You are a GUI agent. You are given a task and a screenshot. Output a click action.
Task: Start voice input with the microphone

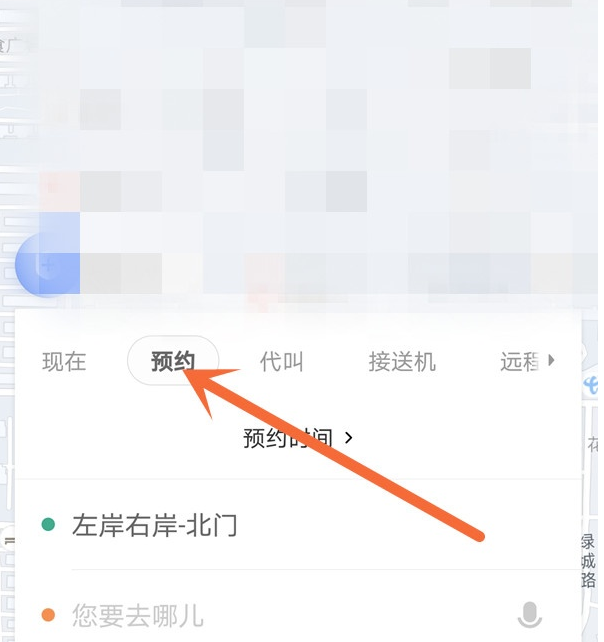pos(529,615)
